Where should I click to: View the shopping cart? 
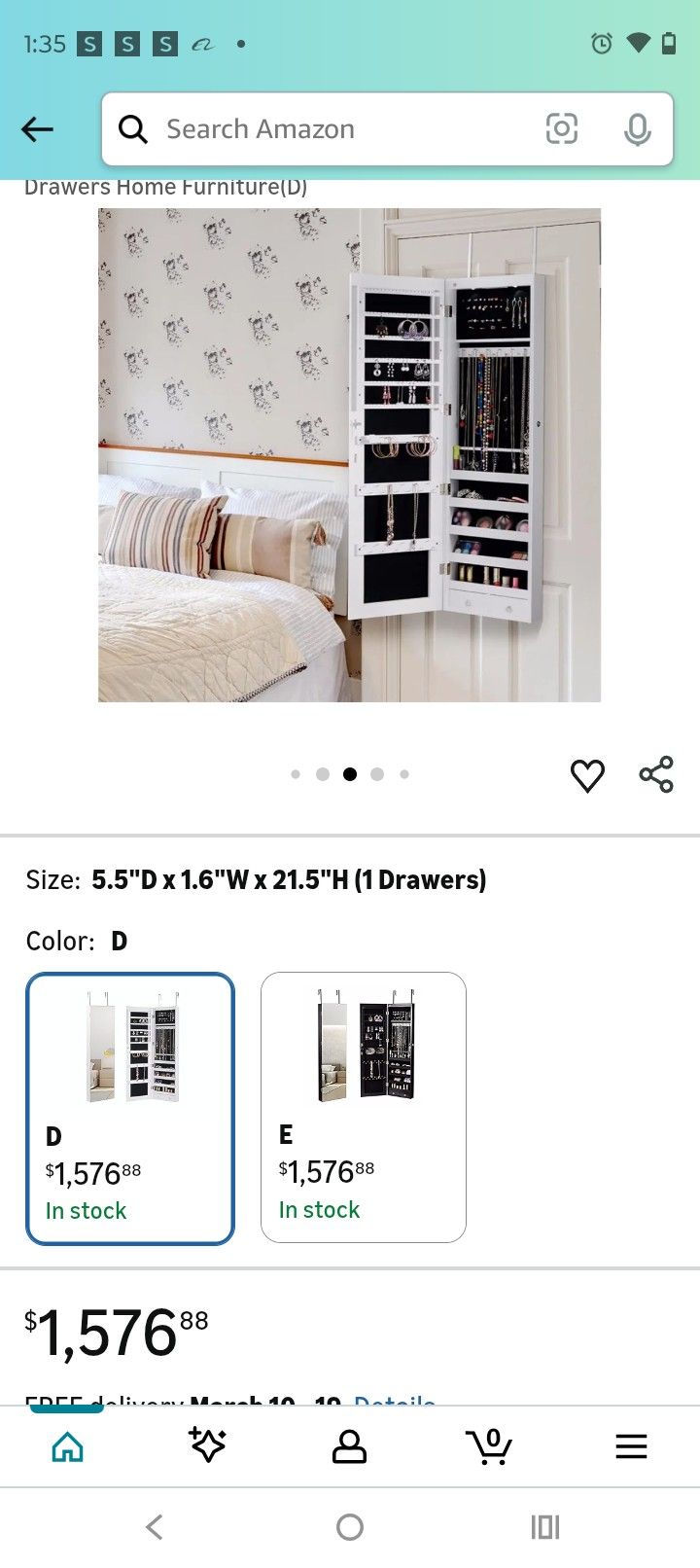click(x=489, y=1446)
